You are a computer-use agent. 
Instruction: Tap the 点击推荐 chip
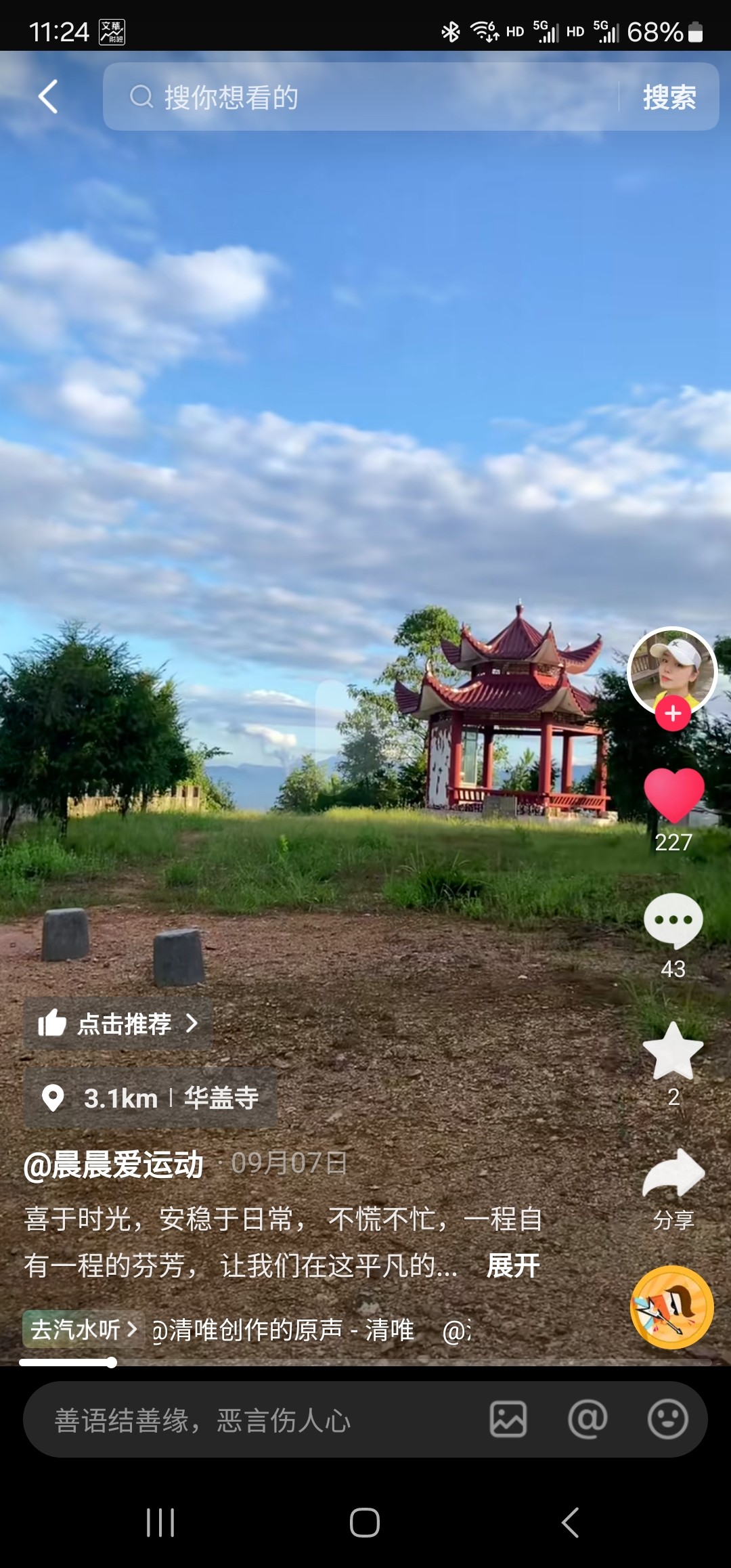coord(118,1023)
